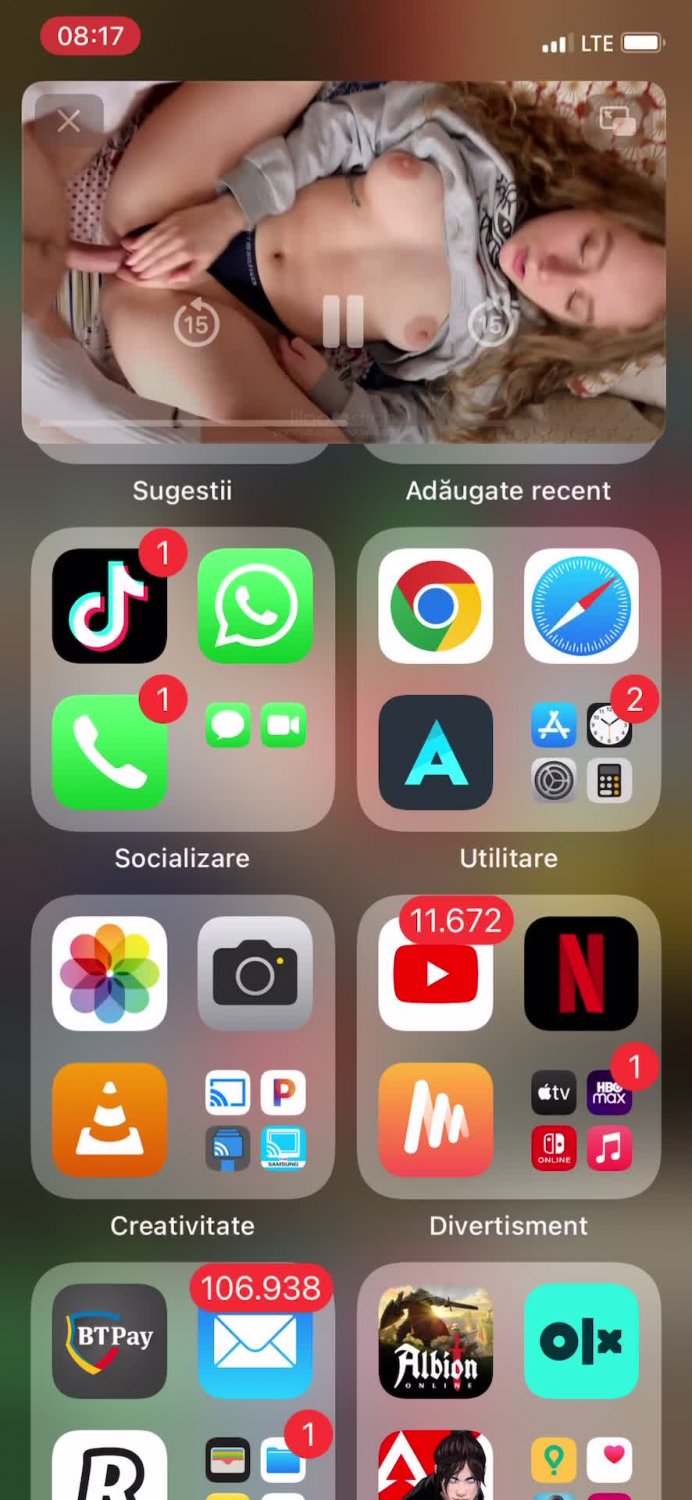Screen dimensions: 692x1500
Task: Open TikTok
Action: point(109,606)
